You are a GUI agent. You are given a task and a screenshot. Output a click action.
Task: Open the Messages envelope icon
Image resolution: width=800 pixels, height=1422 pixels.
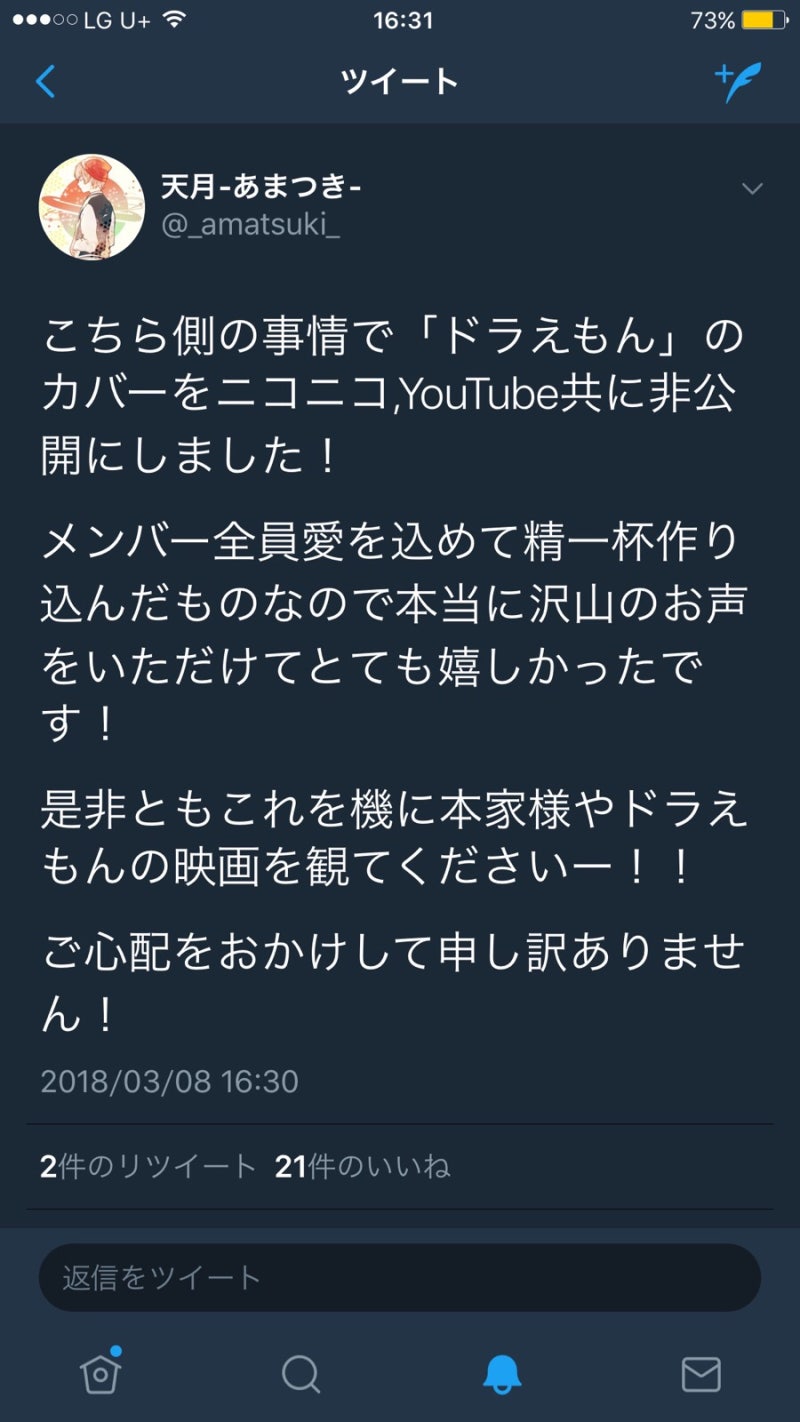[x=700, y=1374]
